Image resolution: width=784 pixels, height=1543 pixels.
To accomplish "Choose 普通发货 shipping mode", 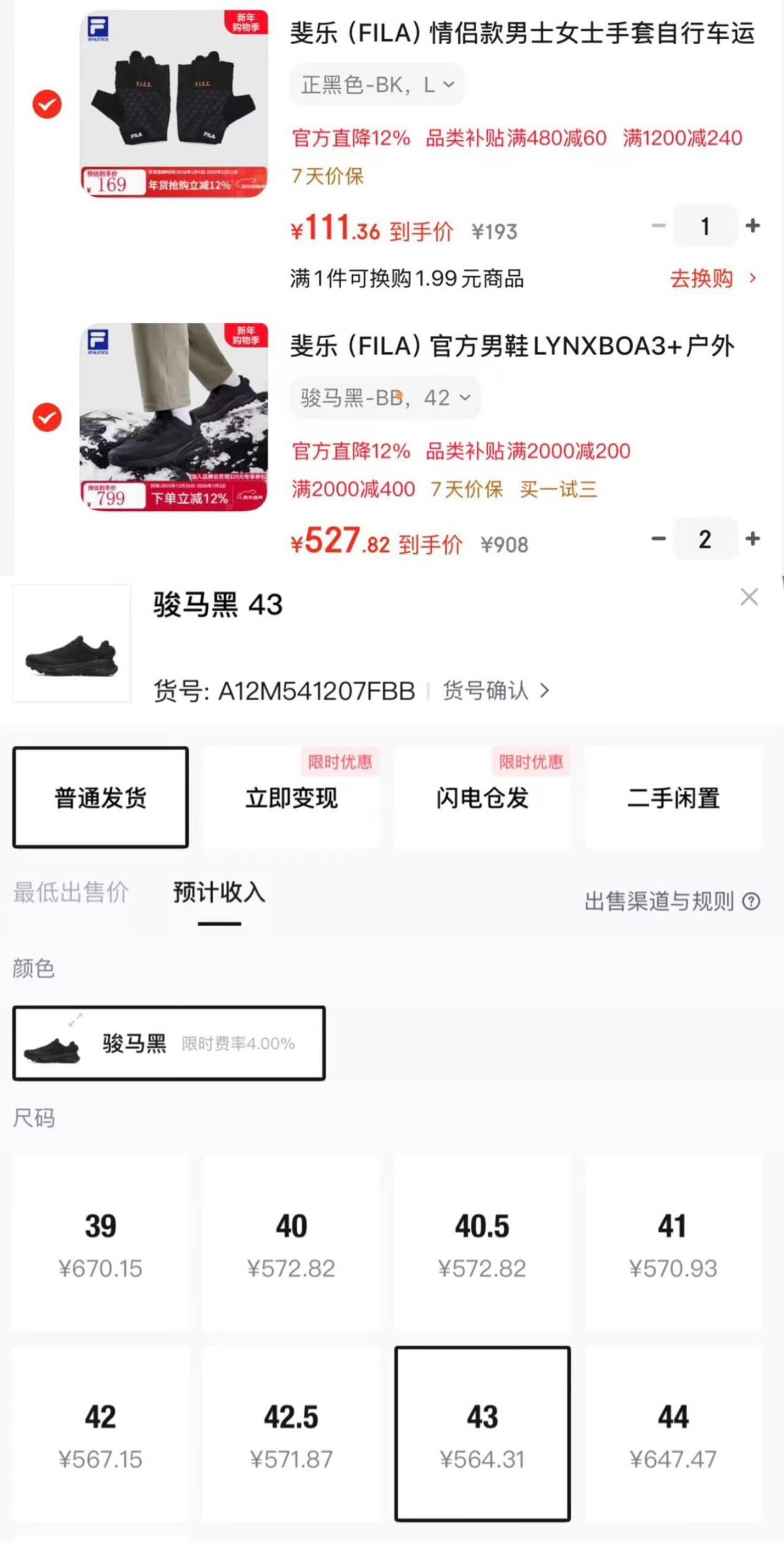I will click(100, 798).
